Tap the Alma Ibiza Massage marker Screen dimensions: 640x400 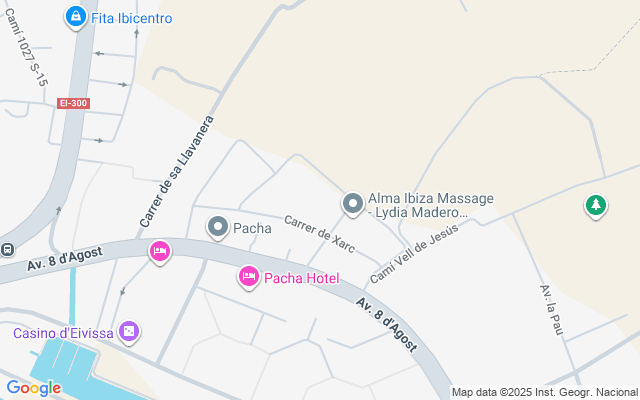coord(352,204)
